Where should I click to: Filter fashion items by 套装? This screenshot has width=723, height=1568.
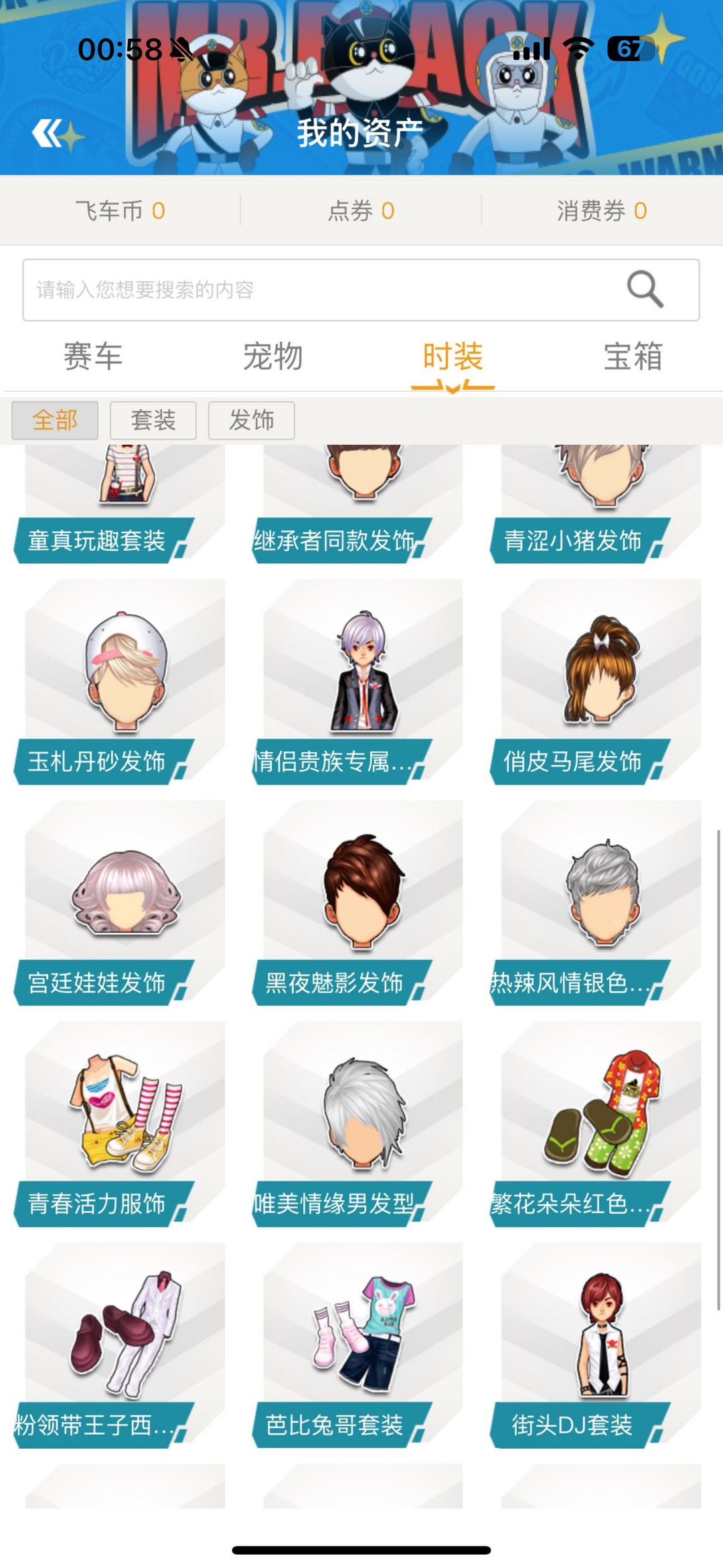[x=153, y=421]
